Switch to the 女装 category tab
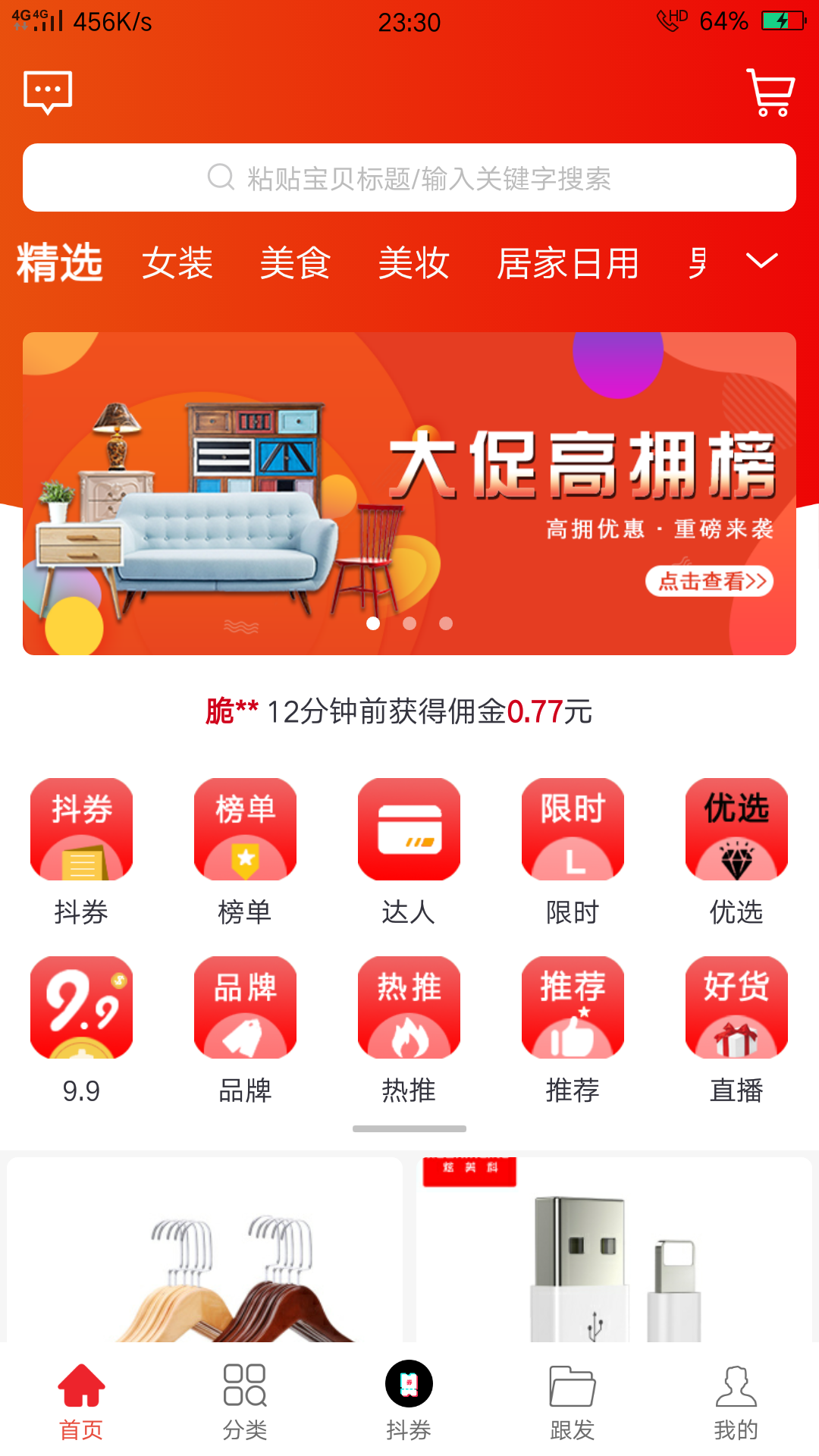Image resolution: width=819 pixels, height=1456 pixels. click(177, 263)
